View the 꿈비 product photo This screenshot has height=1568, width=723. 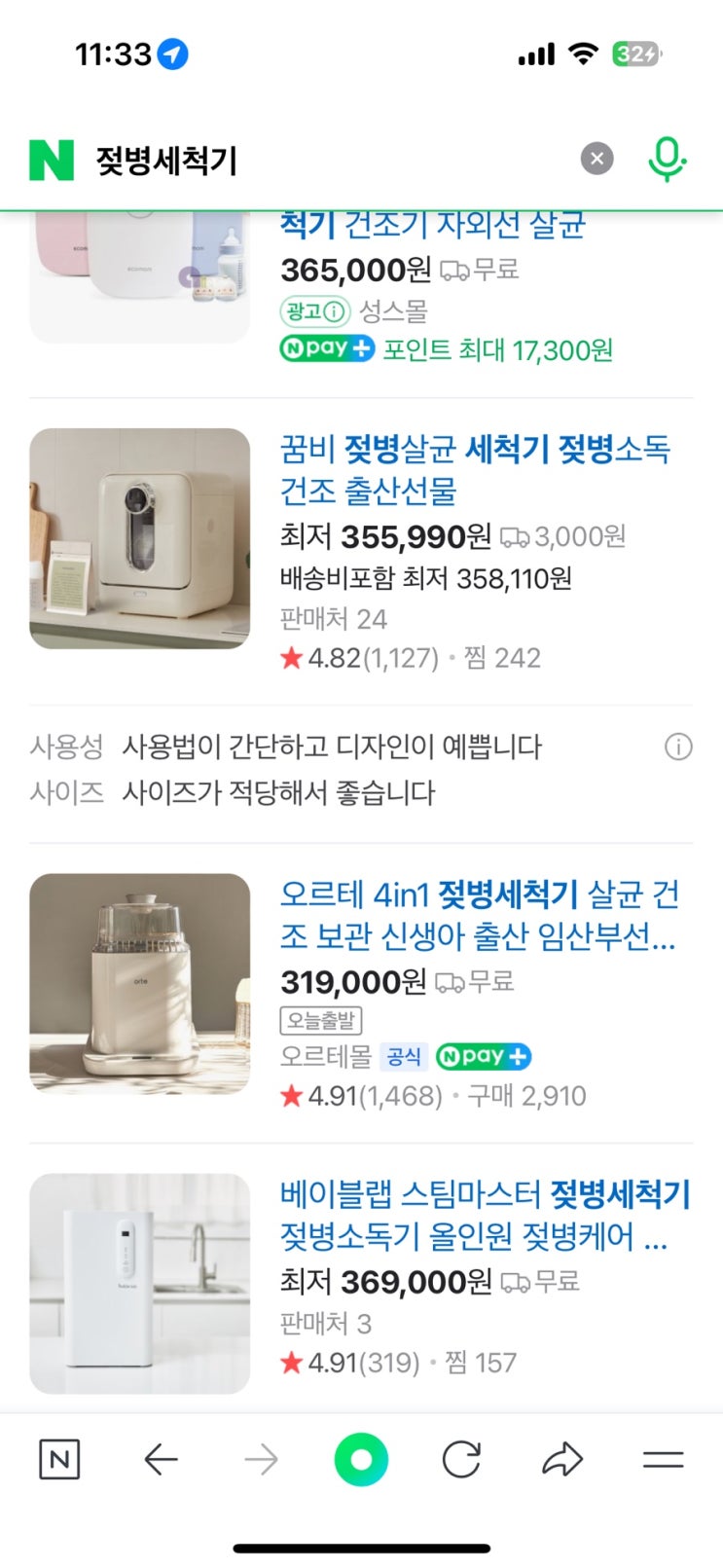(x=140, y=538)
